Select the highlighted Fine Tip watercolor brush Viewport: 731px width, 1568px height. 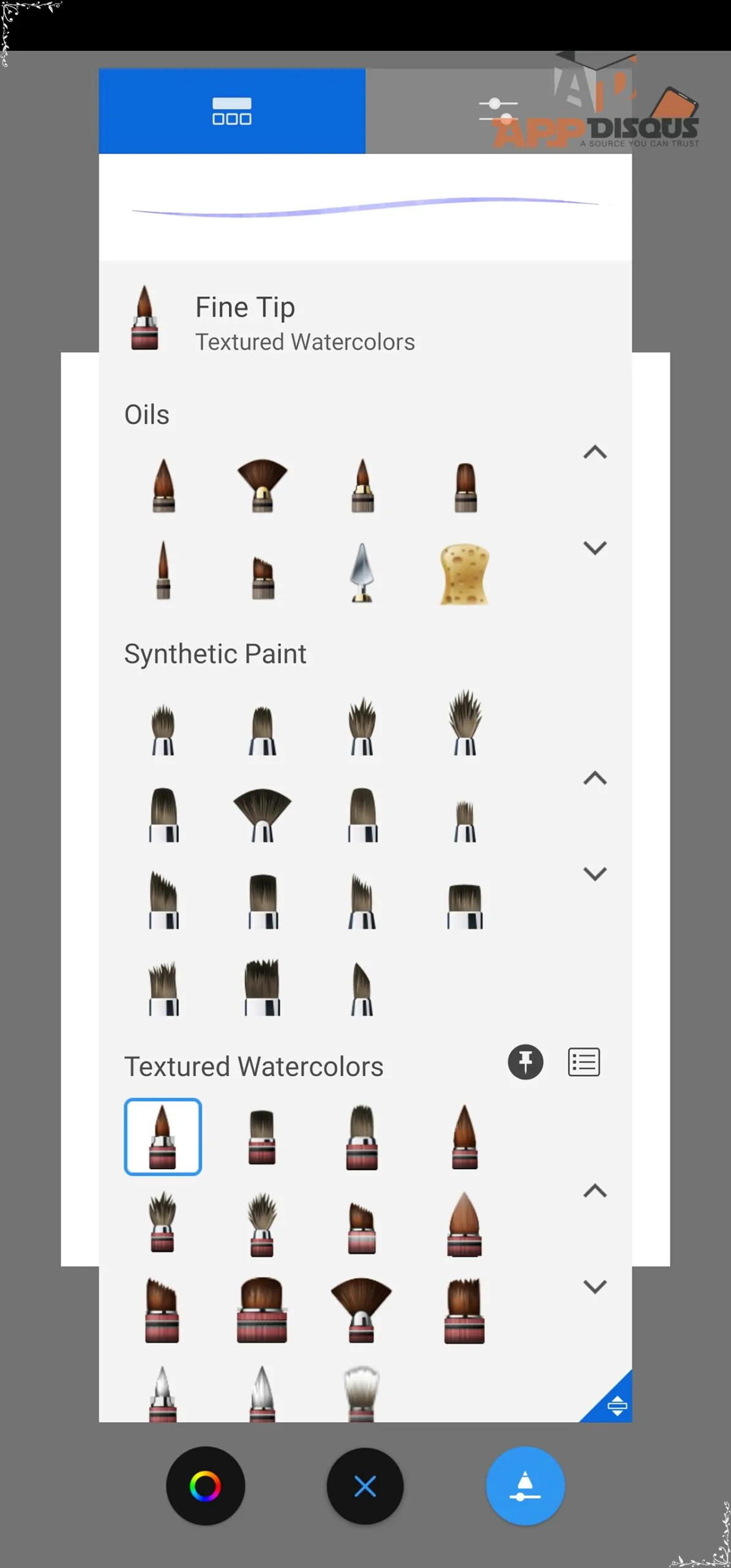tap(163, 1136)
